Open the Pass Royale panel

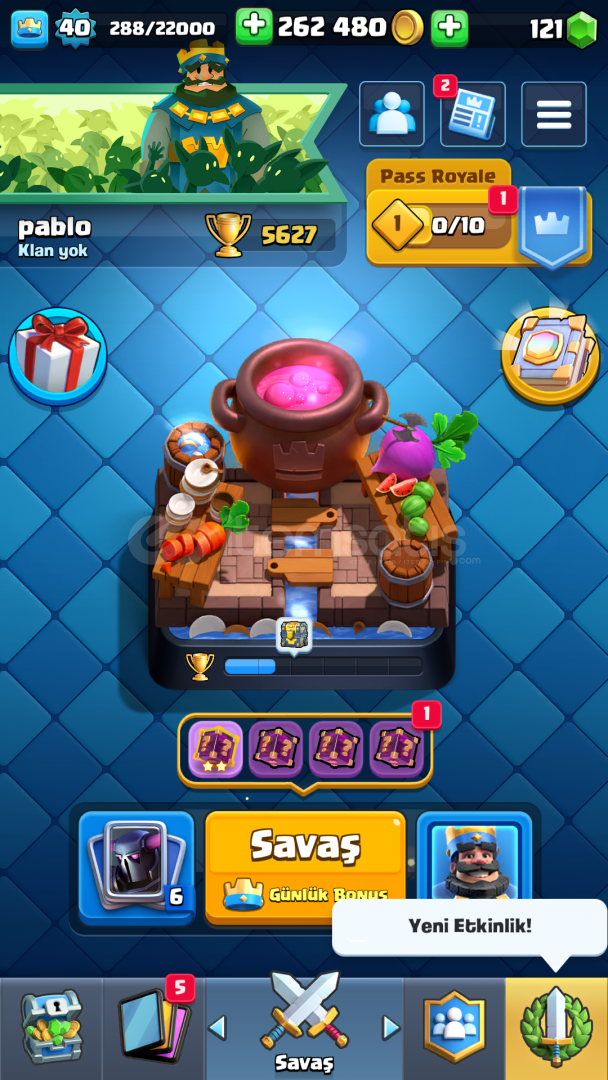(x=479, y=214)
